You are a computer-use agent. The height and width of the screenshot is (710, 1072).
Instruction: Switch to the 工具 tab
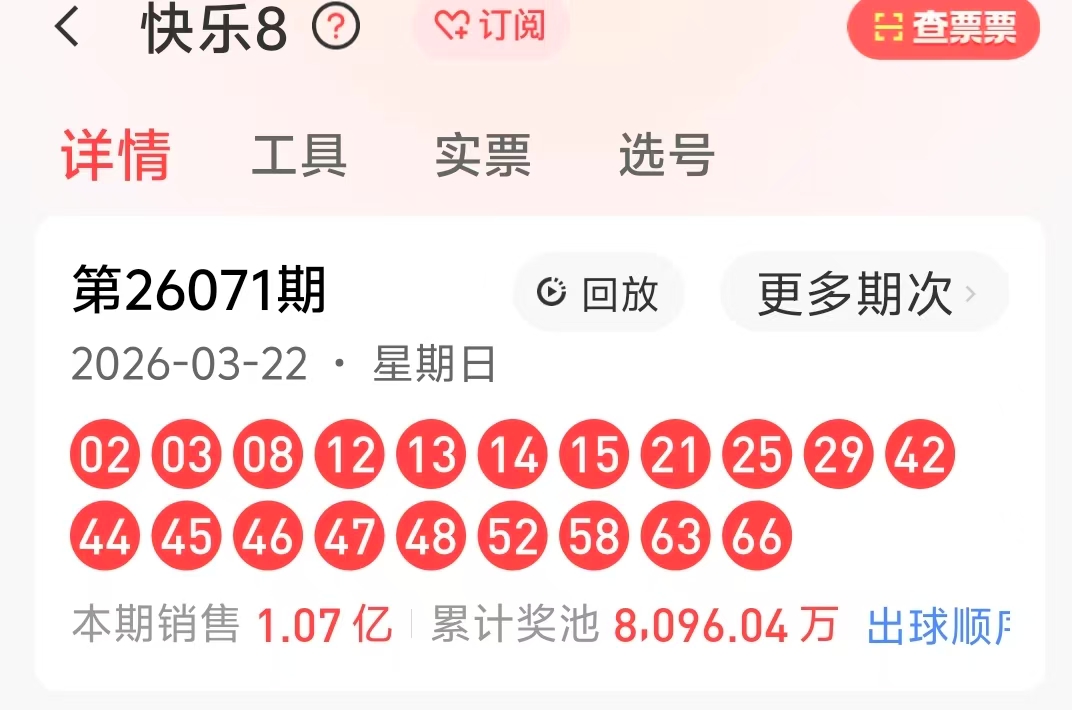(299, 156)
